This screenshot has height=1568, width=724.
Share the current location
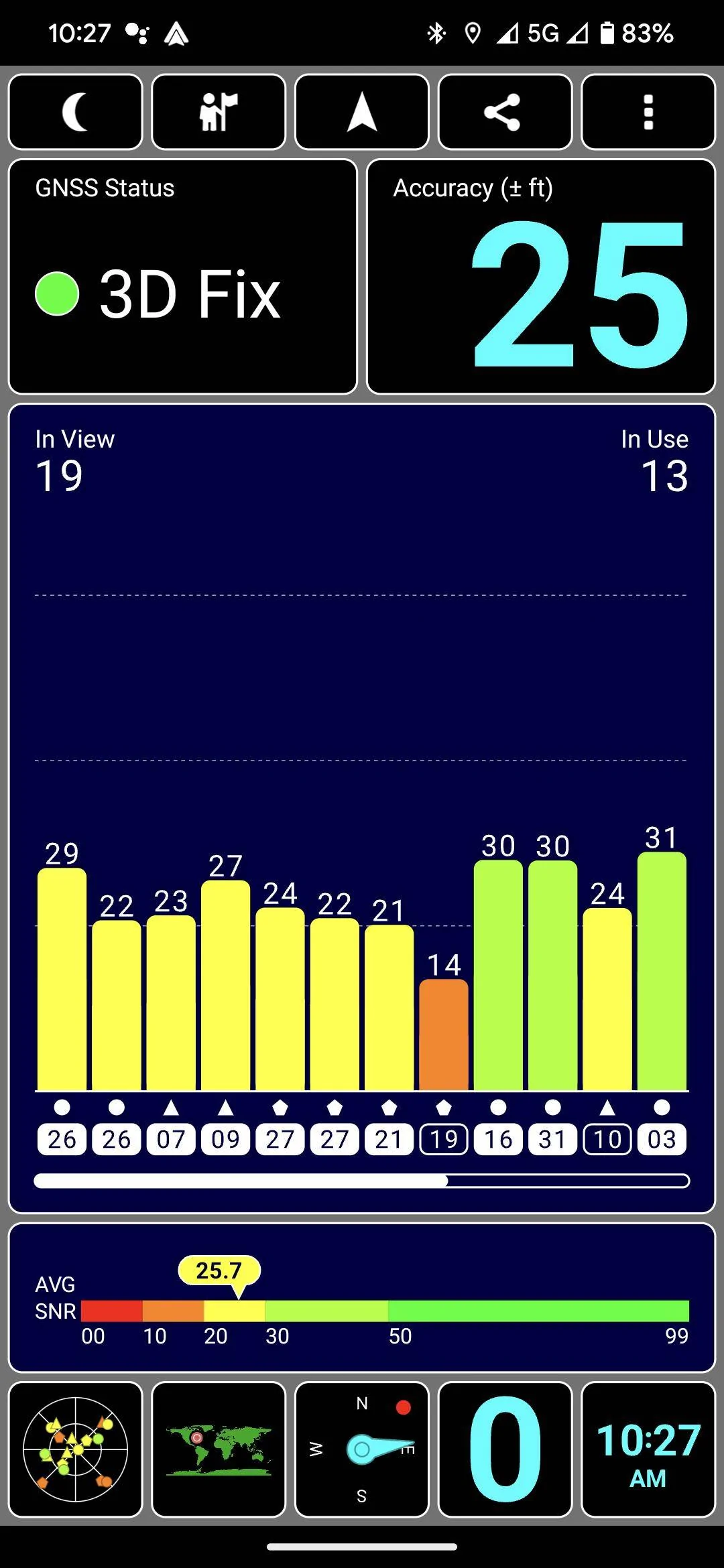click(505, 112)
